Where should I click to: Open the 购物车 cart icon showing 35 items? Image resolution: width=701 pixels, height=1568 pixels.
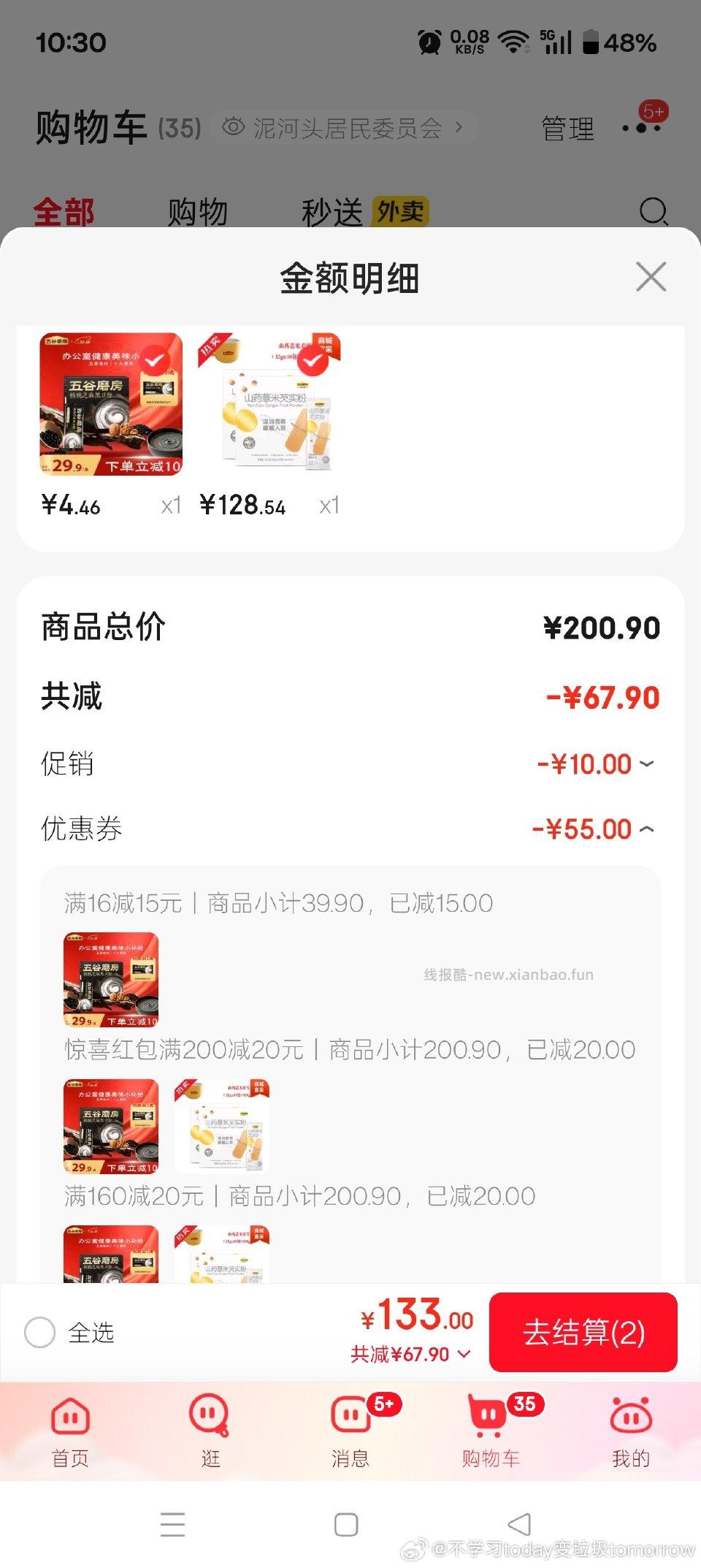coord(489,1417)
